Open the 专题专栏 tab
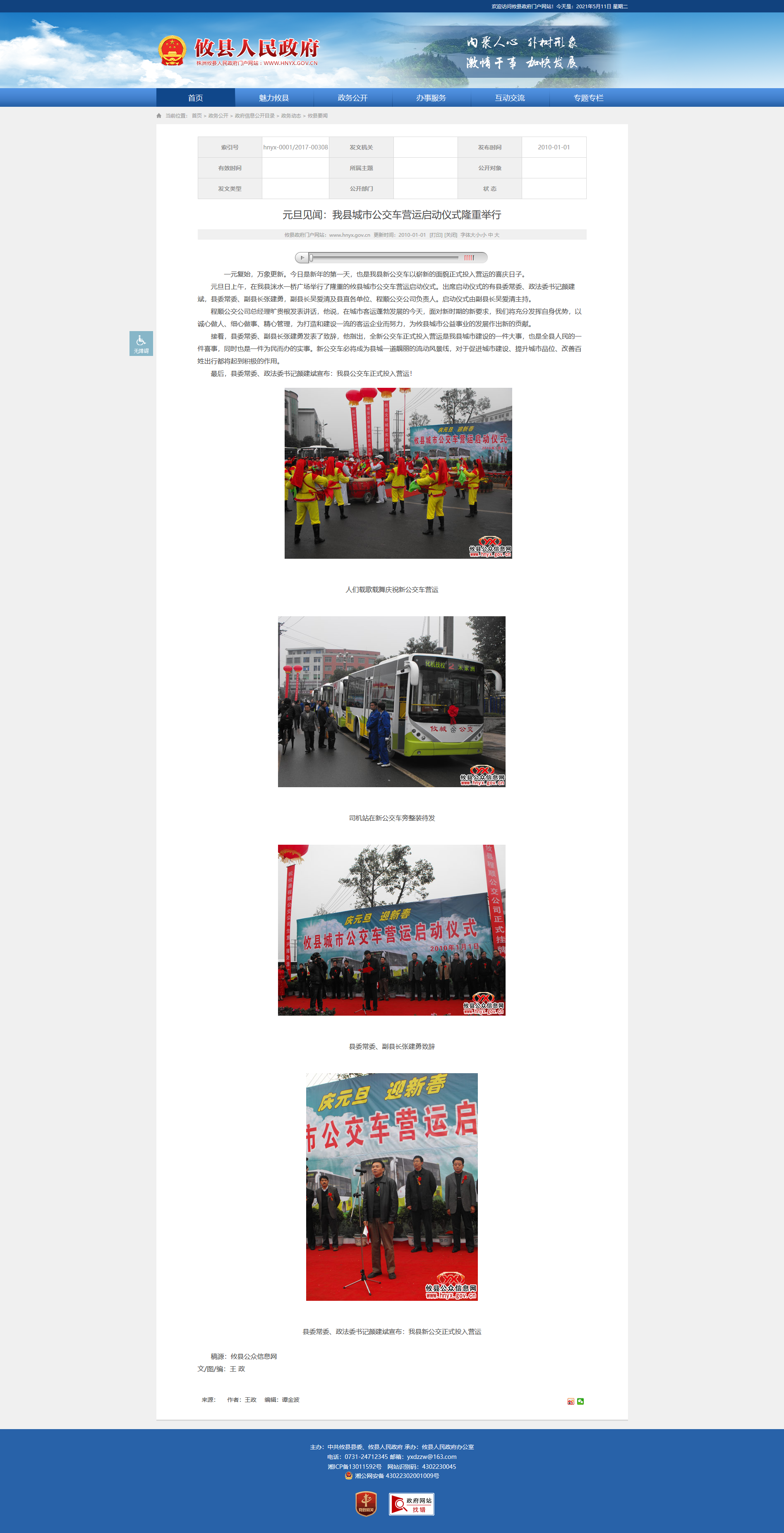The width and height of the screenshot is (784, 1533). 588,98
